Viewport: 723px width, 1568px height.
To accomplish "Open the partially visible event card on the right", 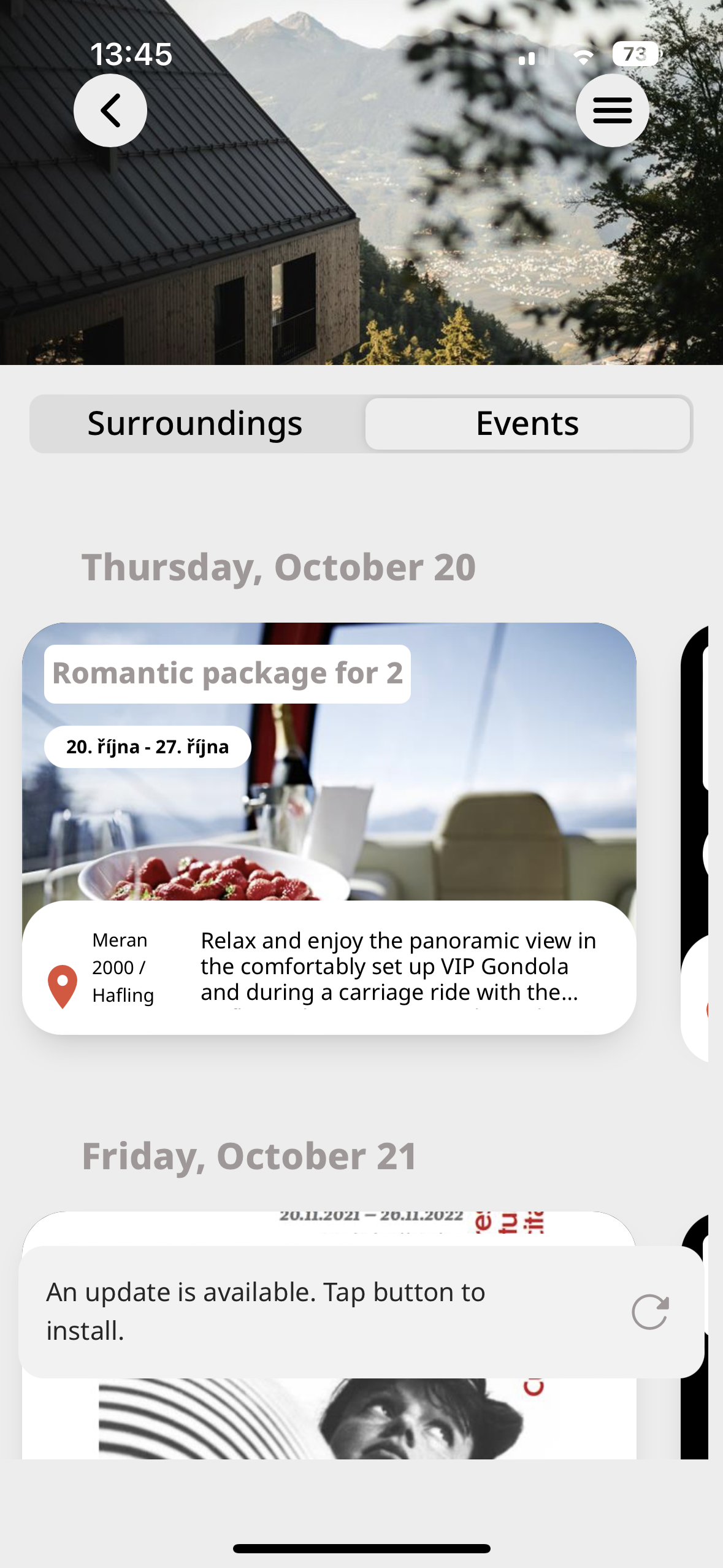I will click(705, 828).
